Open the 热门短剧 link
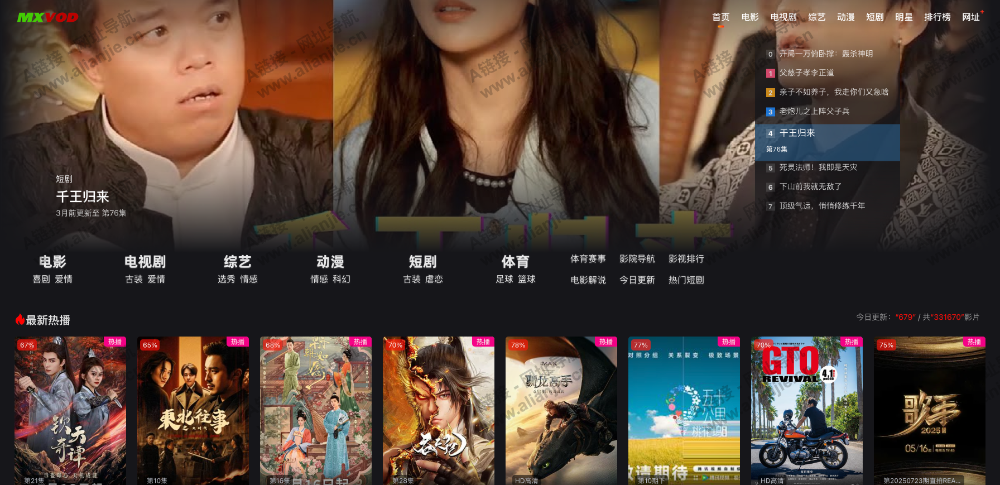The height and width of the screenshot is (485, 1000). click(x=686, y=280)
